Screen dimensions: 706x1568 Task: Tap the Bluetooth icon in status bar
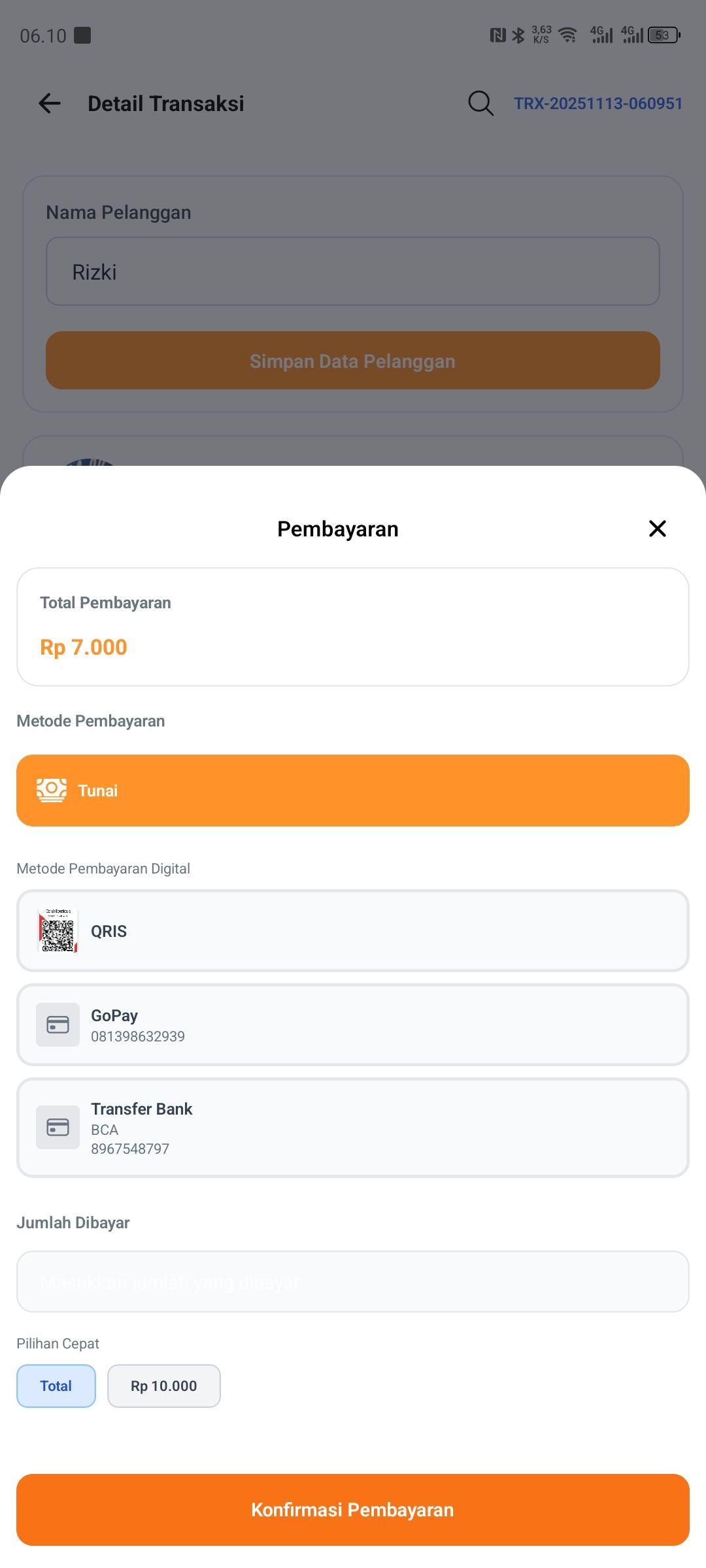[518, 35]
